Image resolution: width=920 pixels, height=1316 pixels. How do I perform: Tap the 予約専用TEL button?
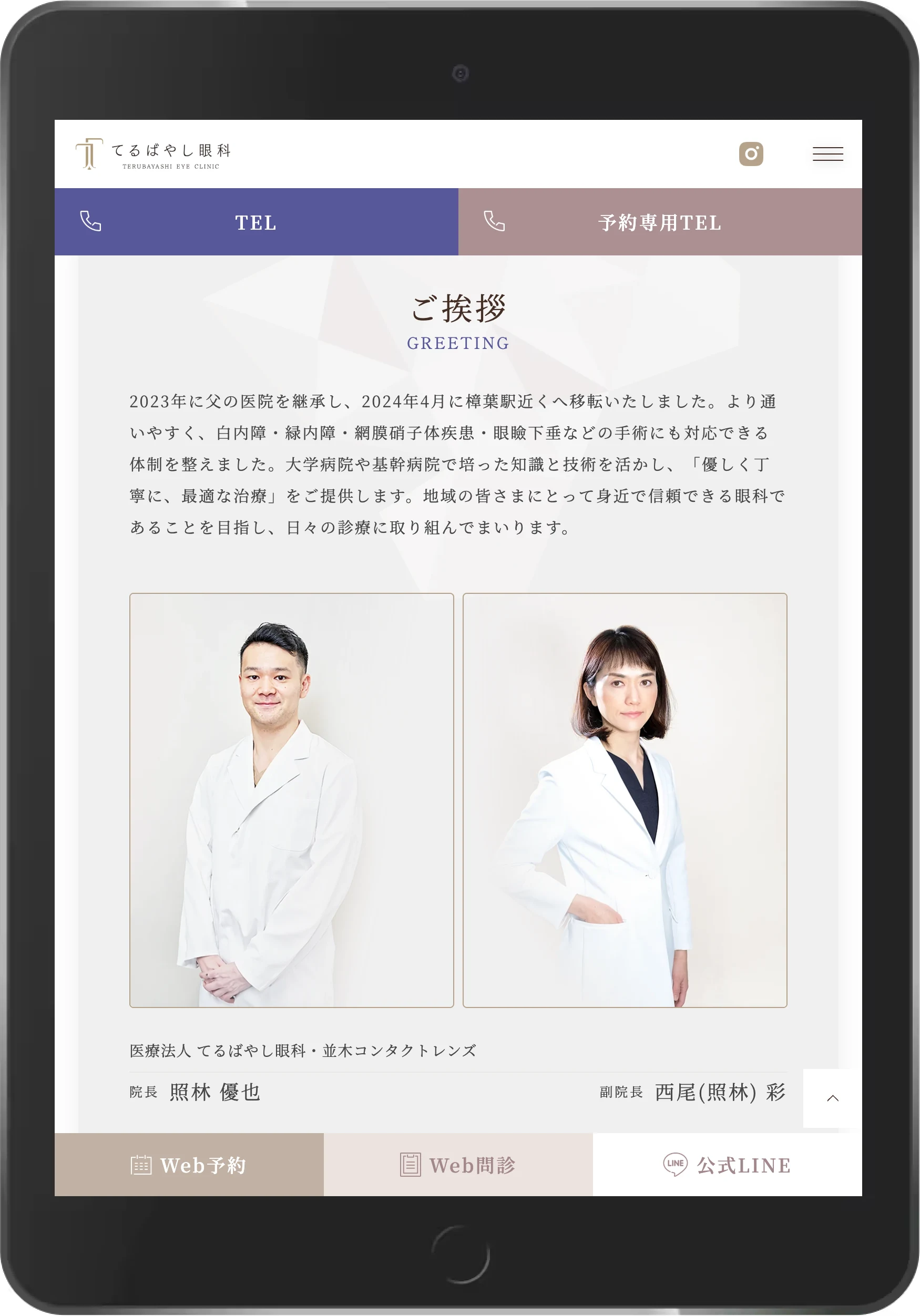click(660, 222)
